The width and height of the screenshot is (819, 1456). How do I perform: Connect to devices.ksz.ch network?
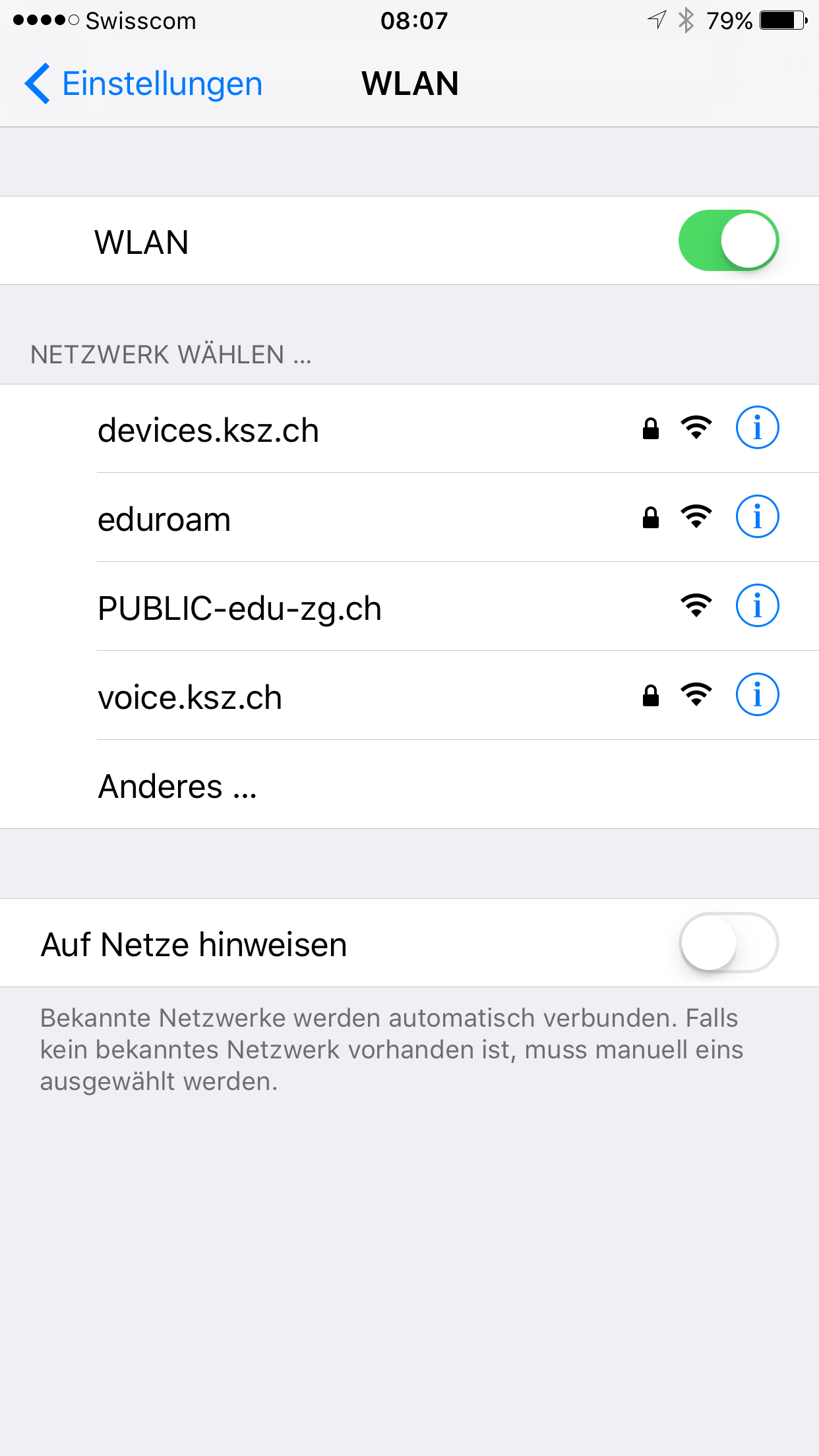208,430
